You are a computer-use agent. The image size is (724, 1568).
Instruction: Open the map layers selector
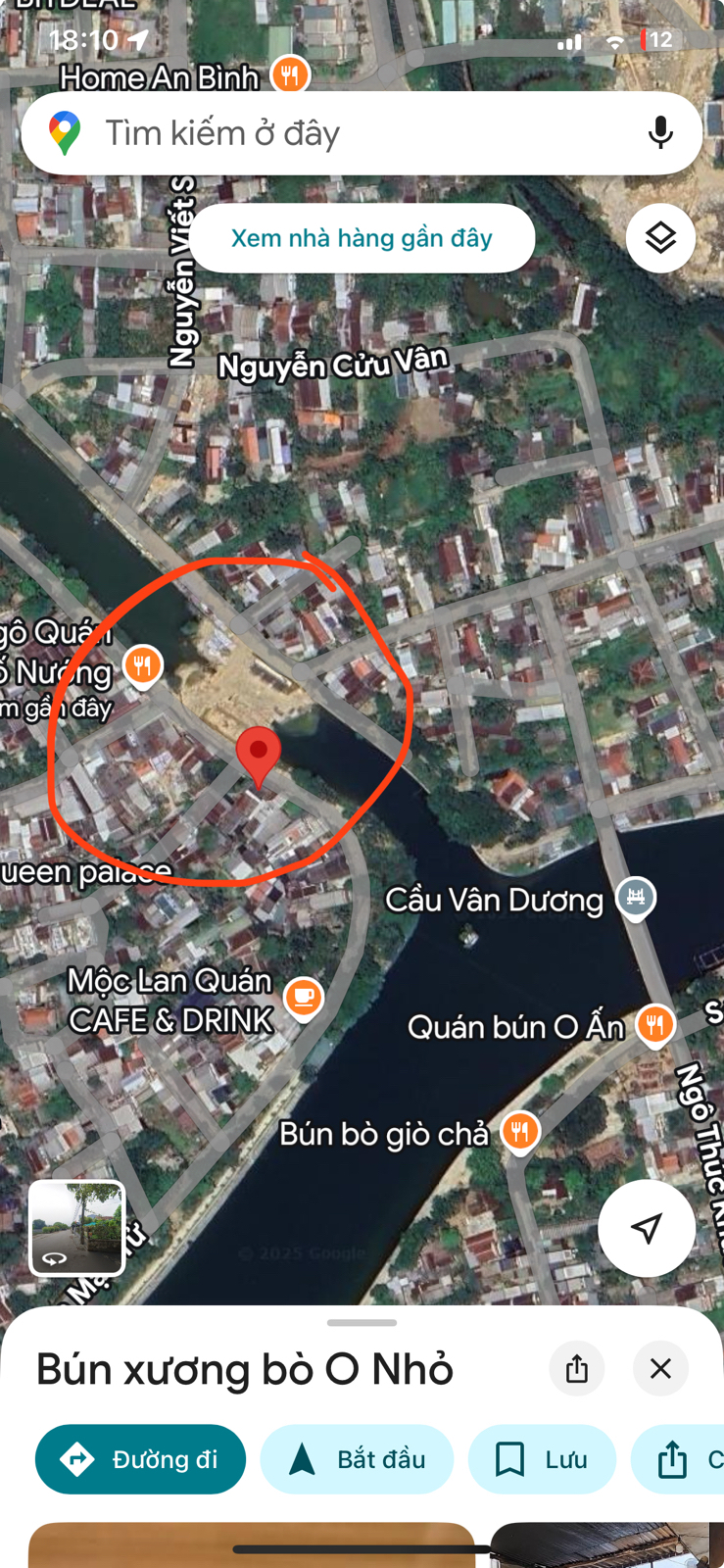pyautogui.click(x=660, y=238)
